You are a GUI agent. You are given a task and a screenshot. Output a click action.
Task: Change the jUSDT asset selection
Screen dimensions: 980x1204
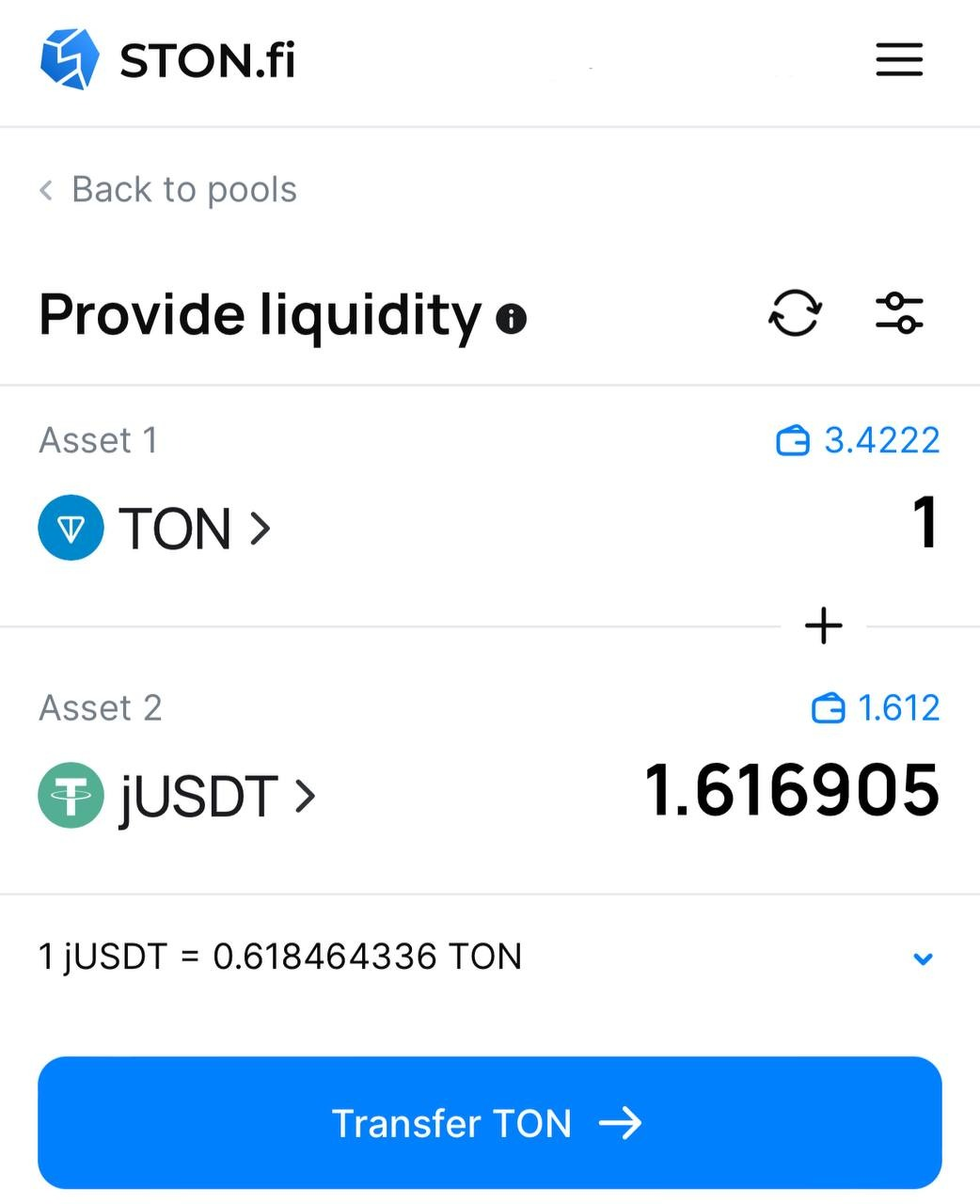click(177, 796)
